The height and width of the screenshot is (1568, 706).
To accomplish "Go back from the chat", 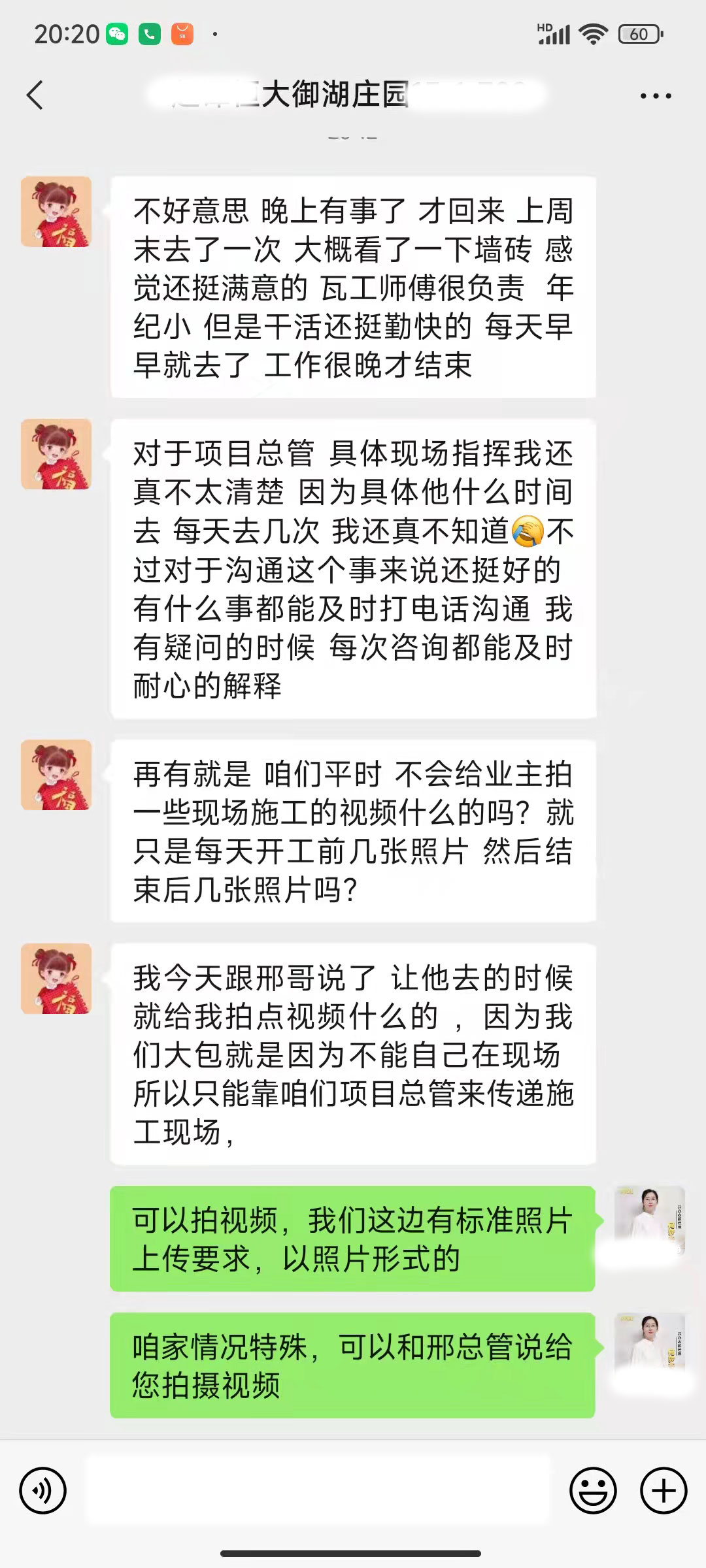I will point(35,95).
